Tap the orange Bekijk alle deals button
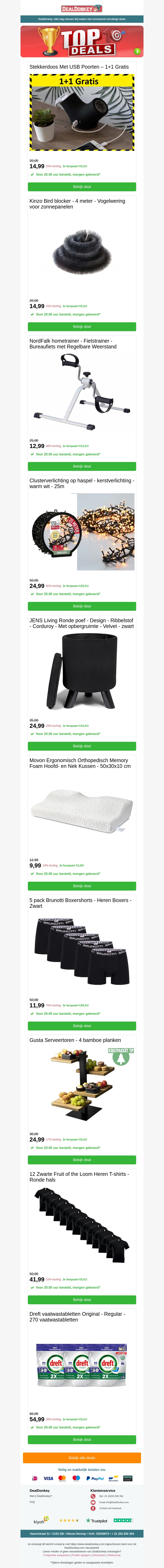 82,1458
